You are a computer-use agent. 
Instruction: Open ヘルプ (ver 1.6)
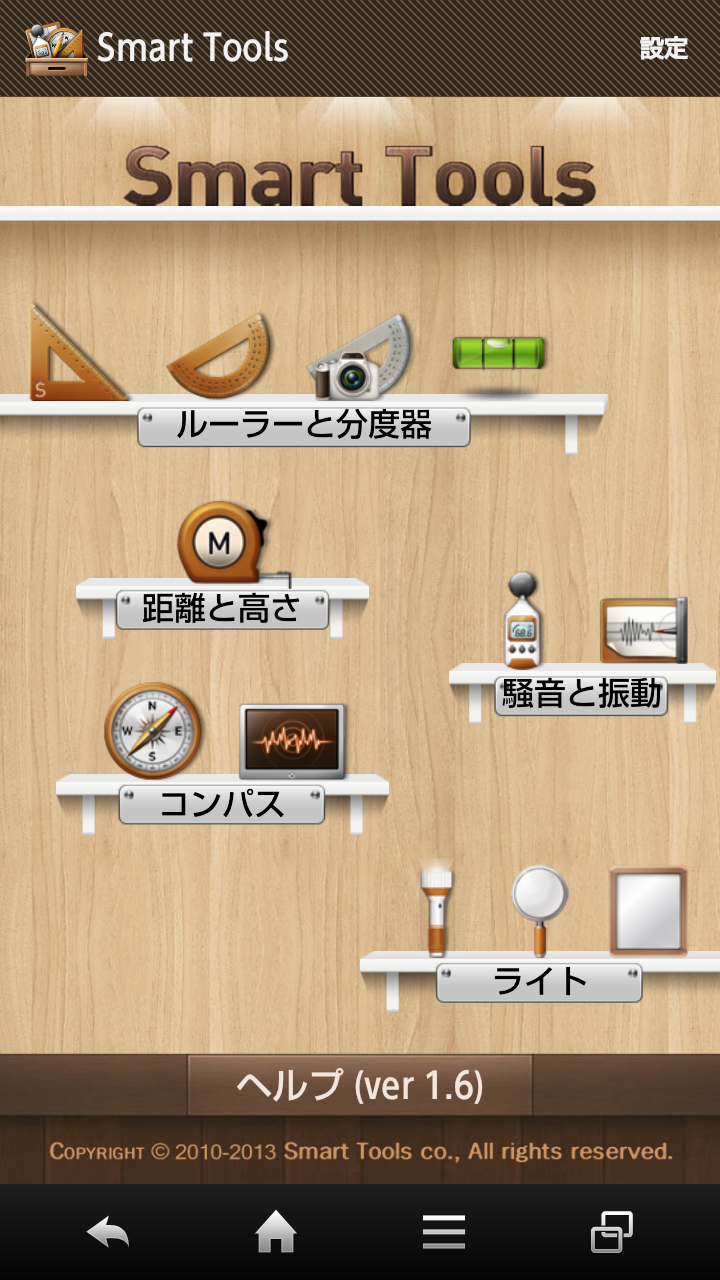(x=360, y=1085)
